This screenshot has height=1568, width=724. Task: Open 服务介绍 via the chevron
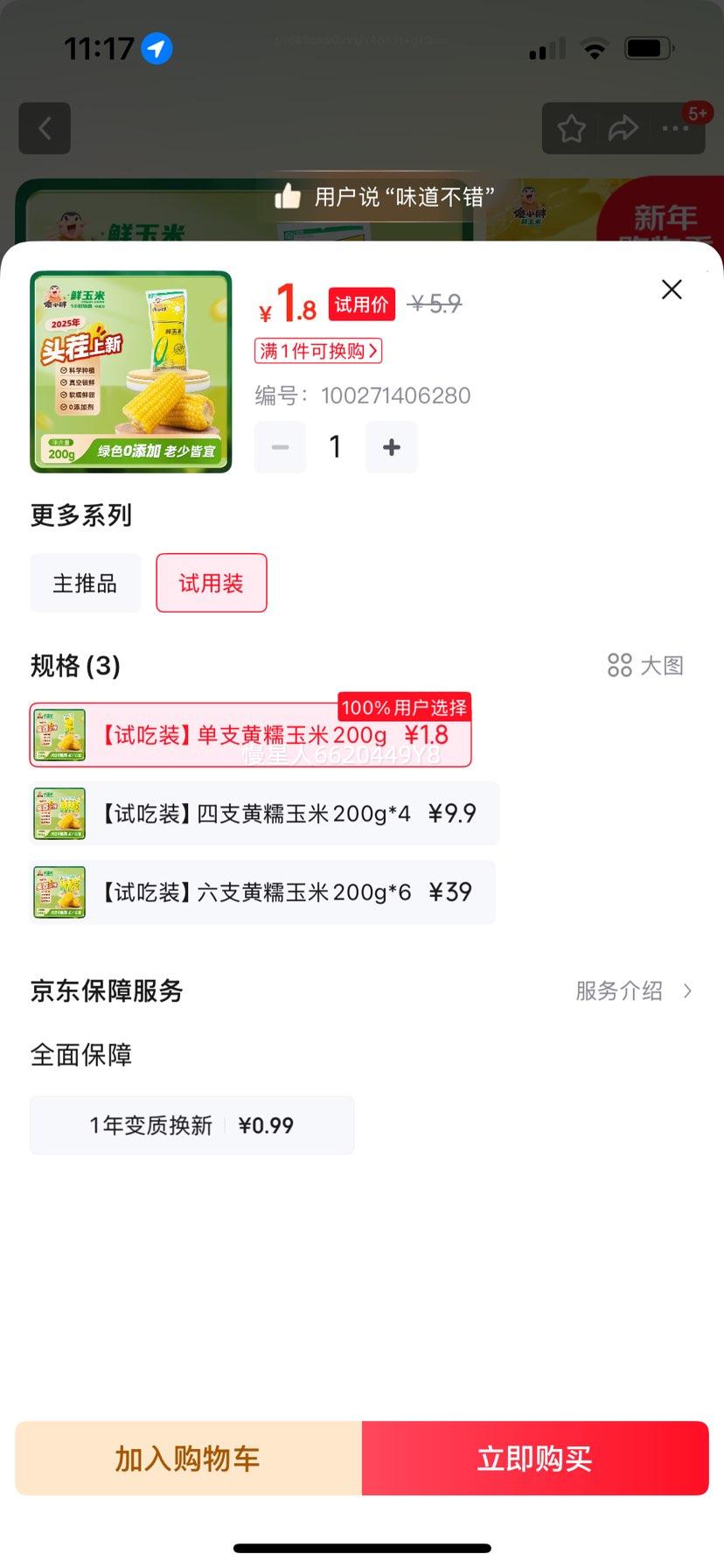[632, 991]
